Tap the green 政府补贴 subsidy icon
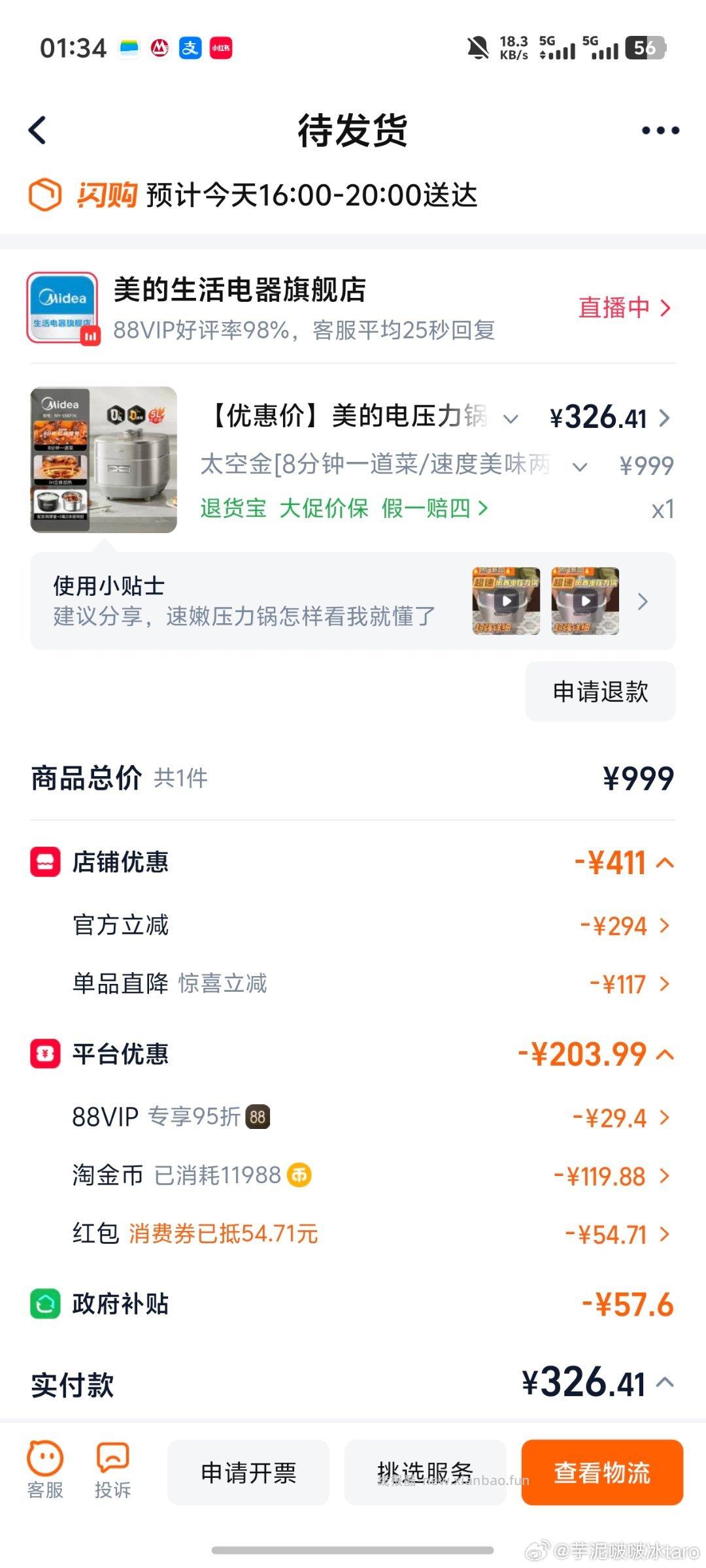The height and width of the screenshot is (1568, 706). pos(44,1304)
